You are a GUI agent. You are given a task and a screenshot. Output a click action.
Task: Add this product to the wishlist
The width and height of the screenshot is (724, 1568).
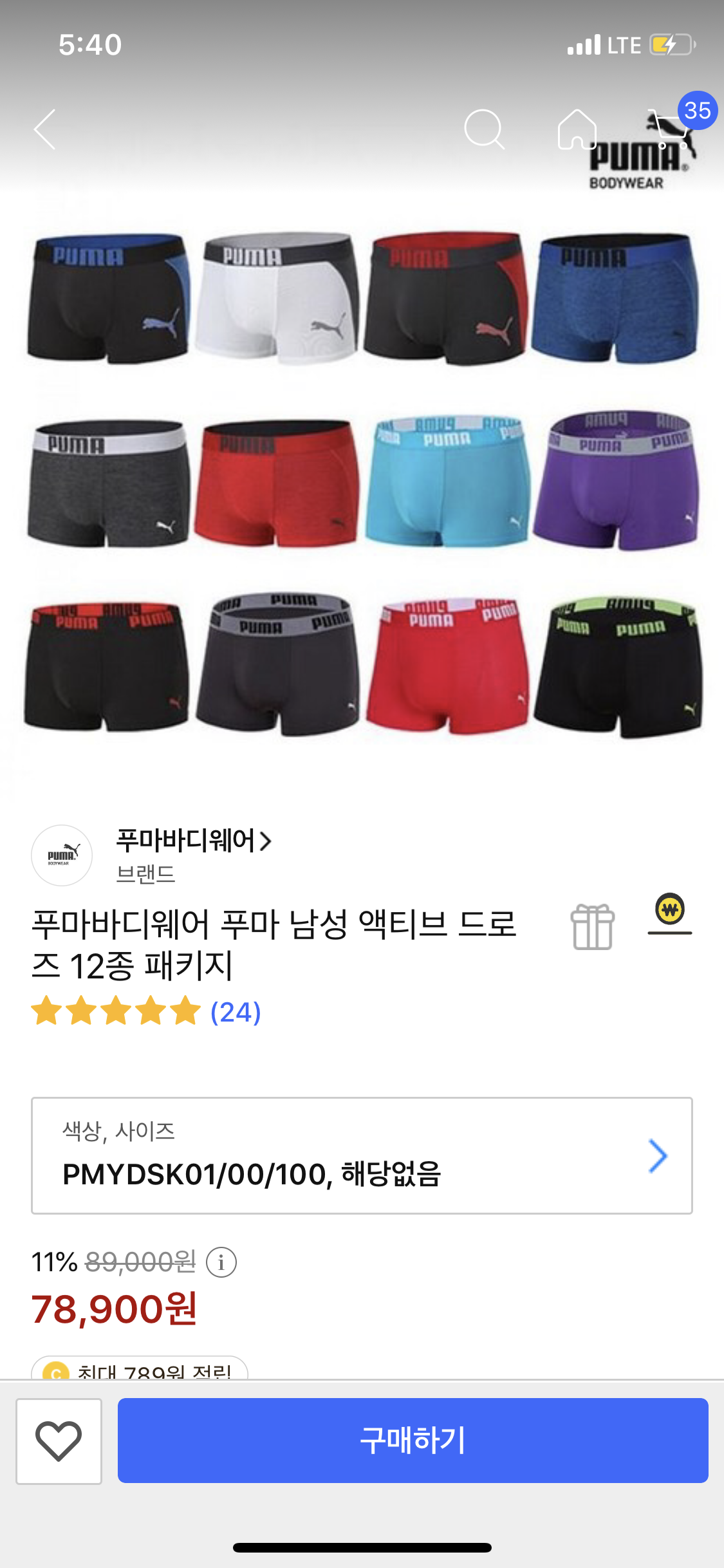tap(59, 1441)
